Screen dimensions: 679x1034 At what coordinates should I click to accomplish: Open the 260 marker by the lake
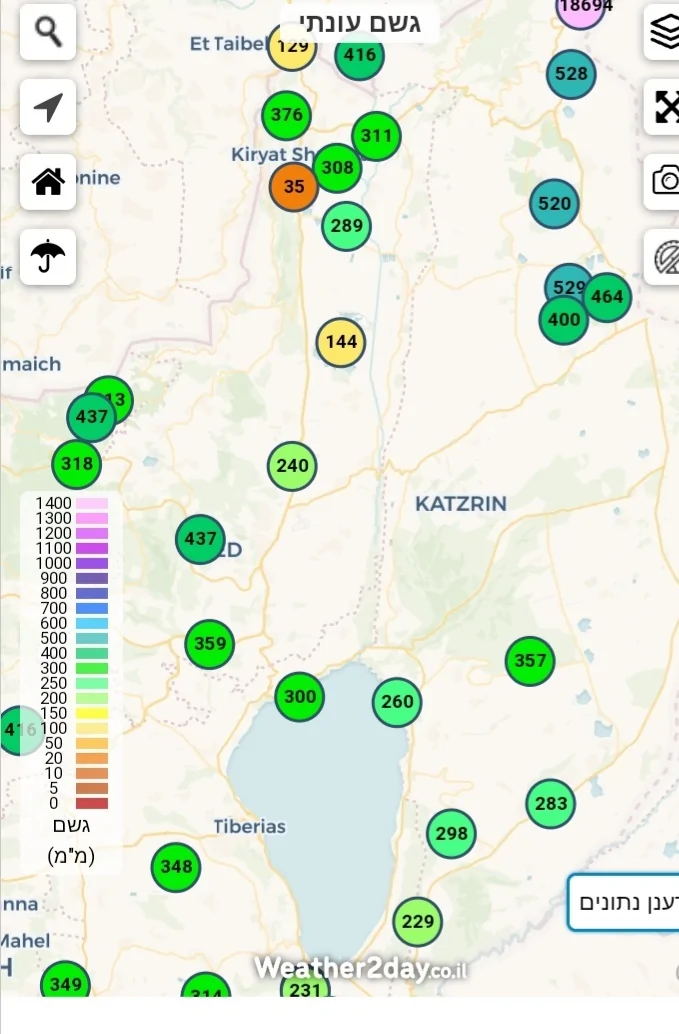tap(397, 702)
